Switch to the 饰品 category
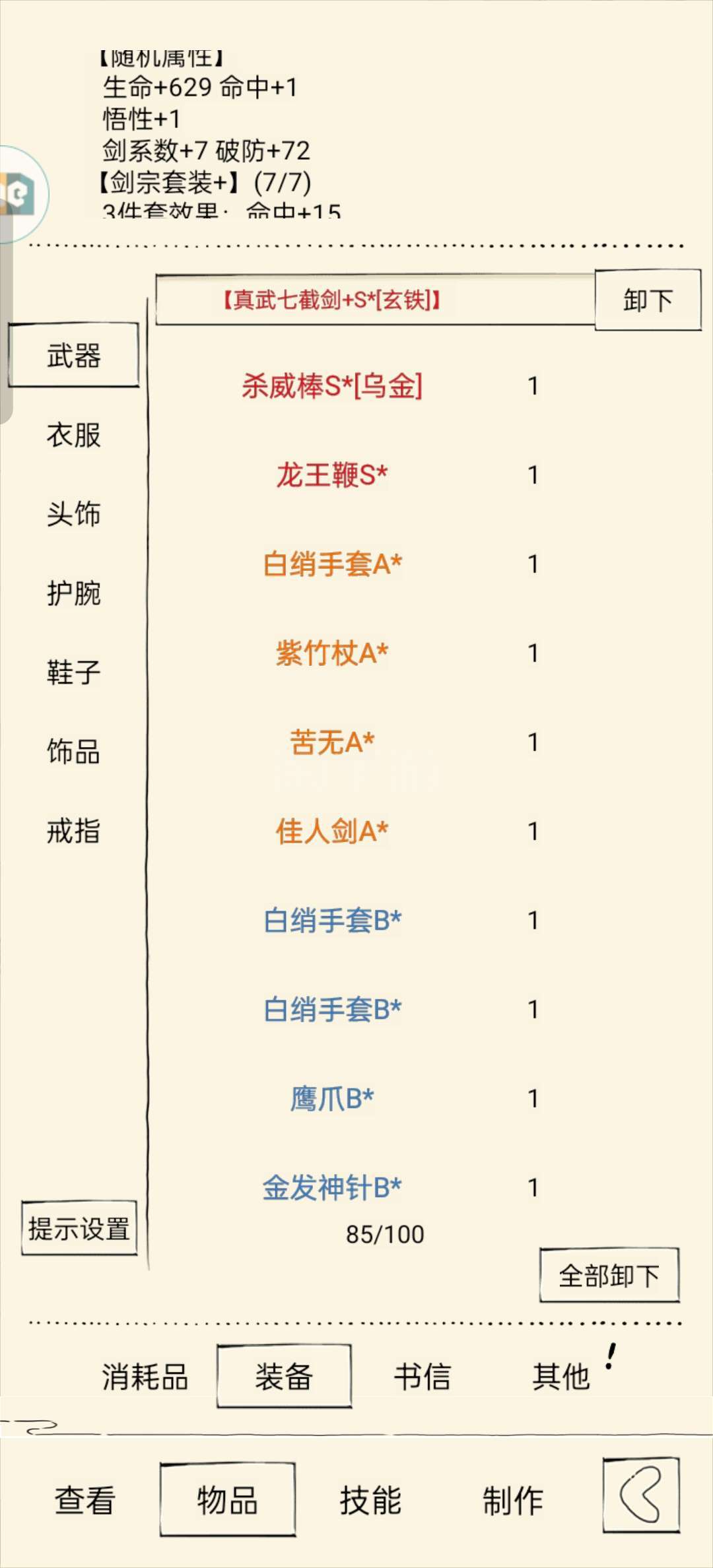Viewport: 713px width, 1568px height. [x=73, y=752]
